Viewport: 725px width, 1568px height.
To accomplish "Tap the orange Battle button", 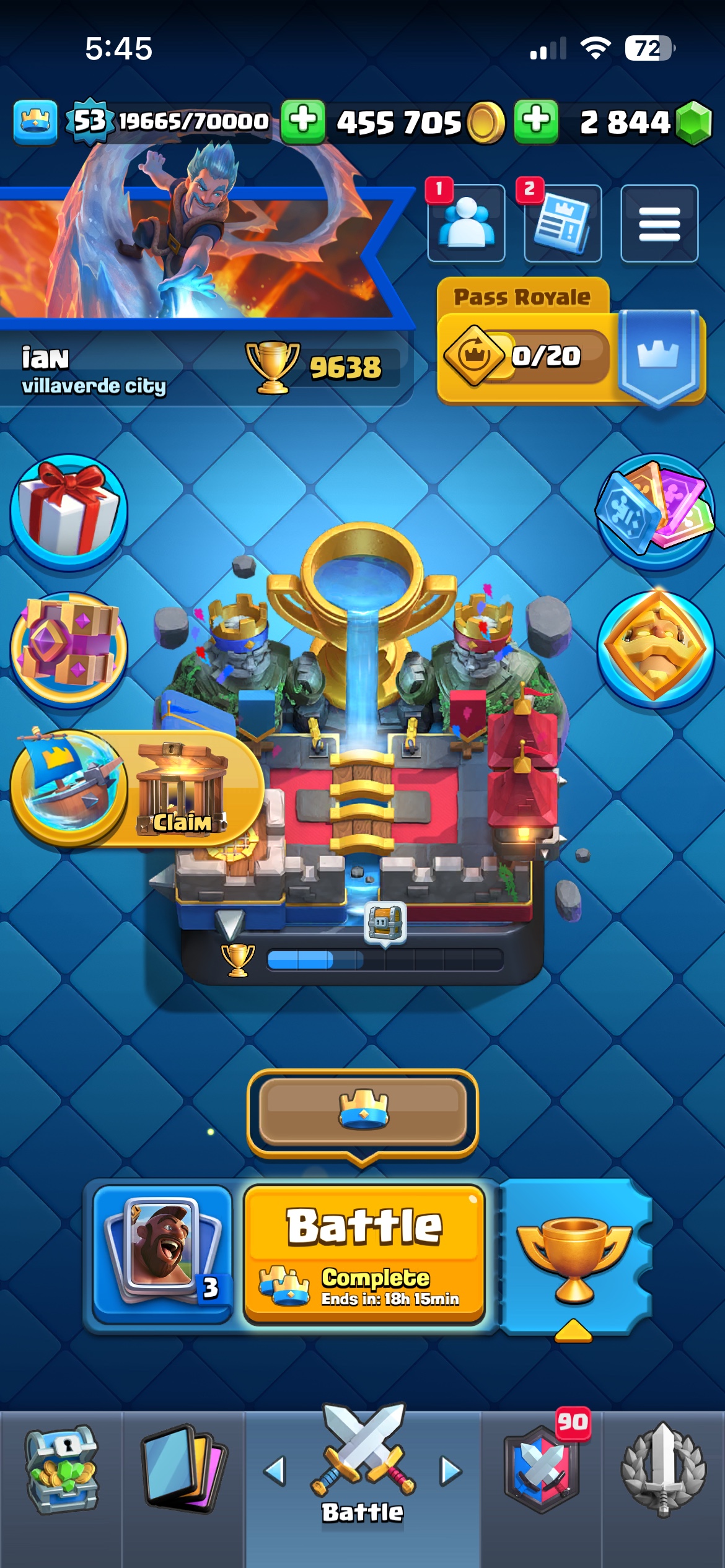I will [364, 1253].
